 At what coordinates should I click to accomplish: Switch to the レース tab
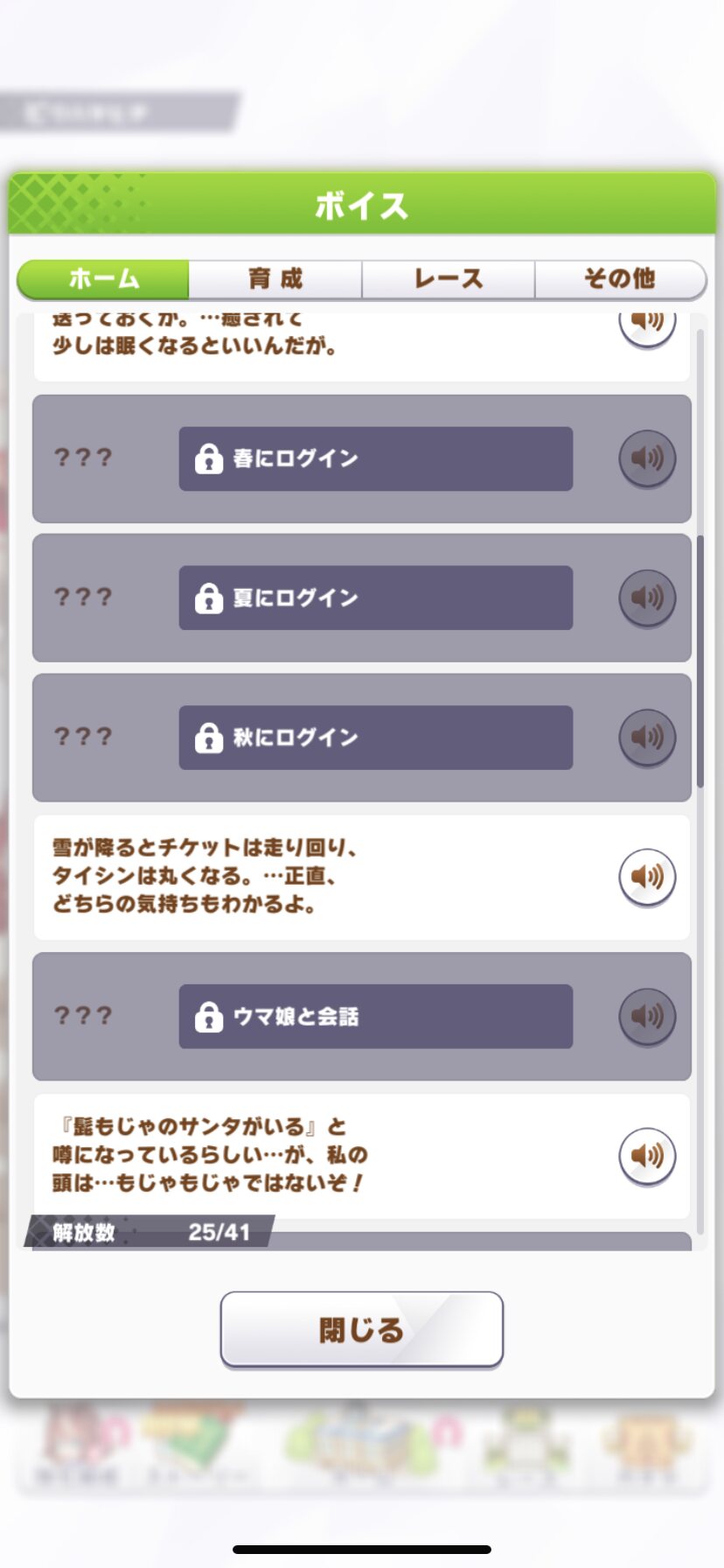coord(449,279)
